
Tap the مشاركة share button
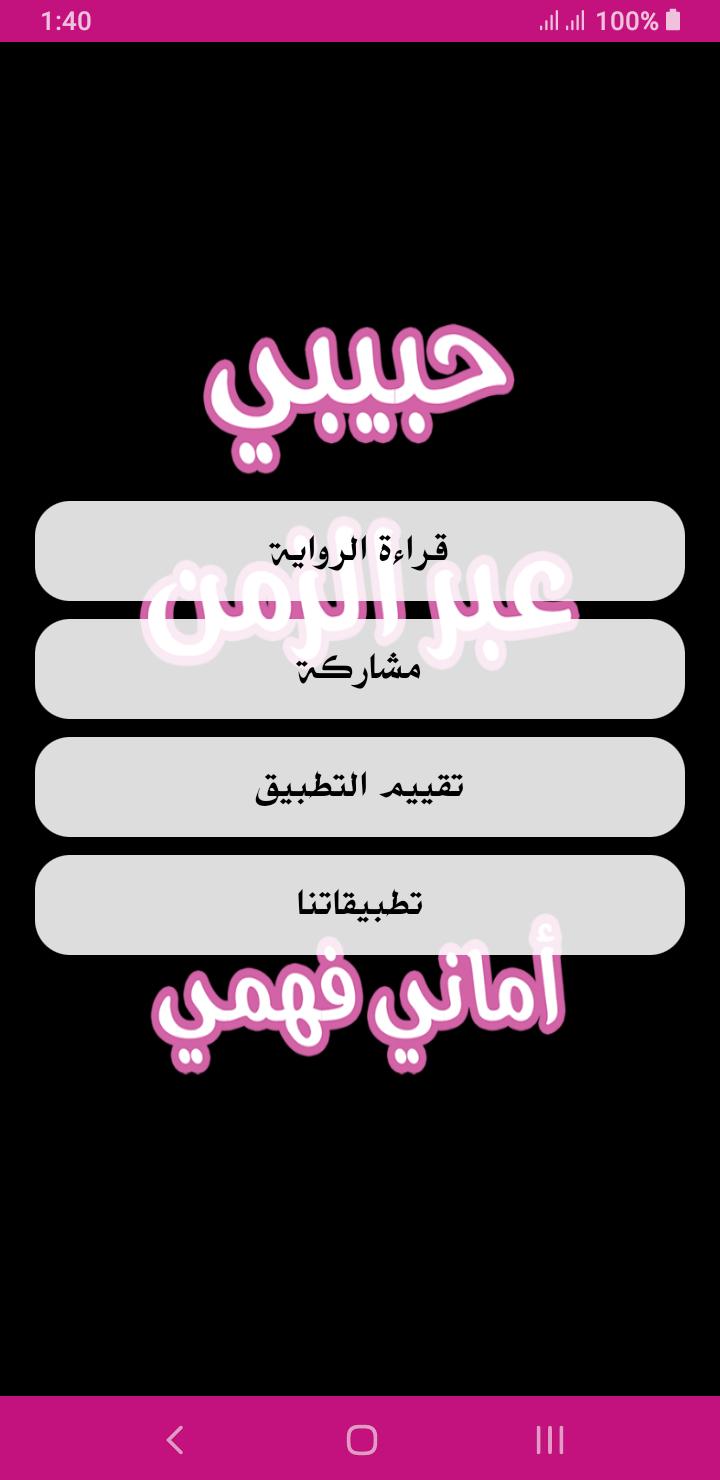pos(360,669)
